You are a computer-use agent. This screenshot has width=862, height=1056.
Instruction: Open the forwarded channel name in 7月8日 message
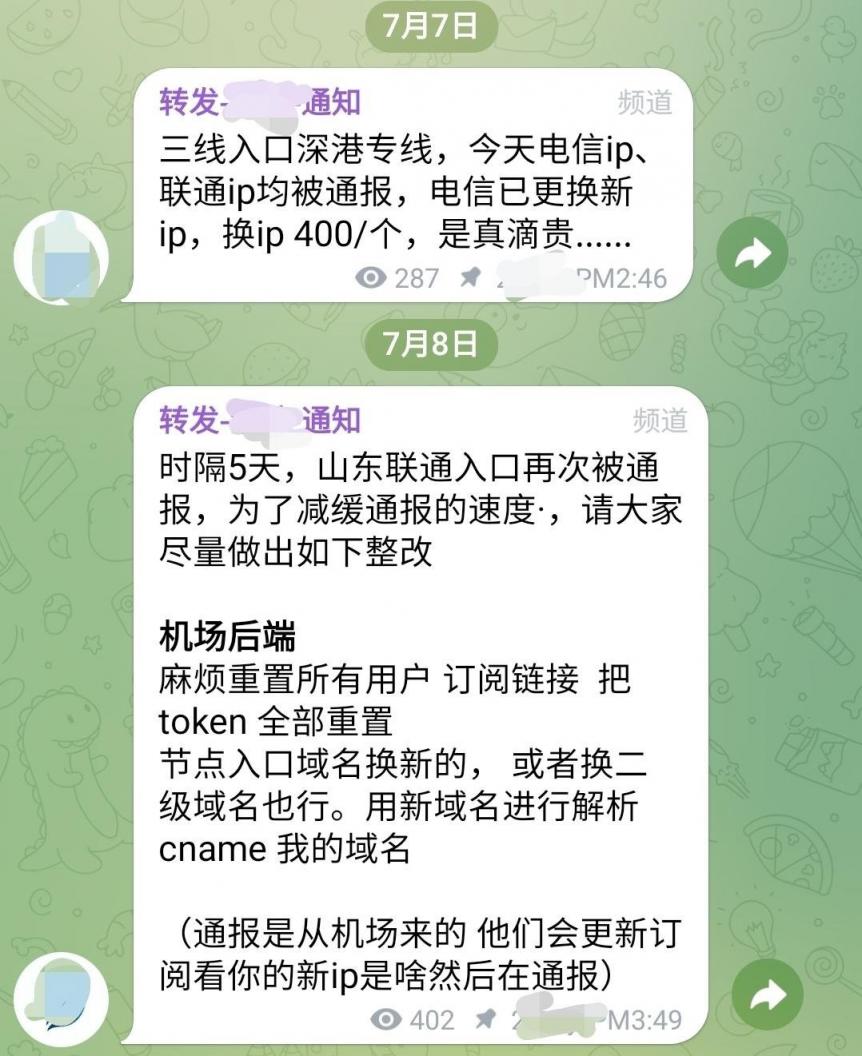pyautogui.click(x=259, y=420)
